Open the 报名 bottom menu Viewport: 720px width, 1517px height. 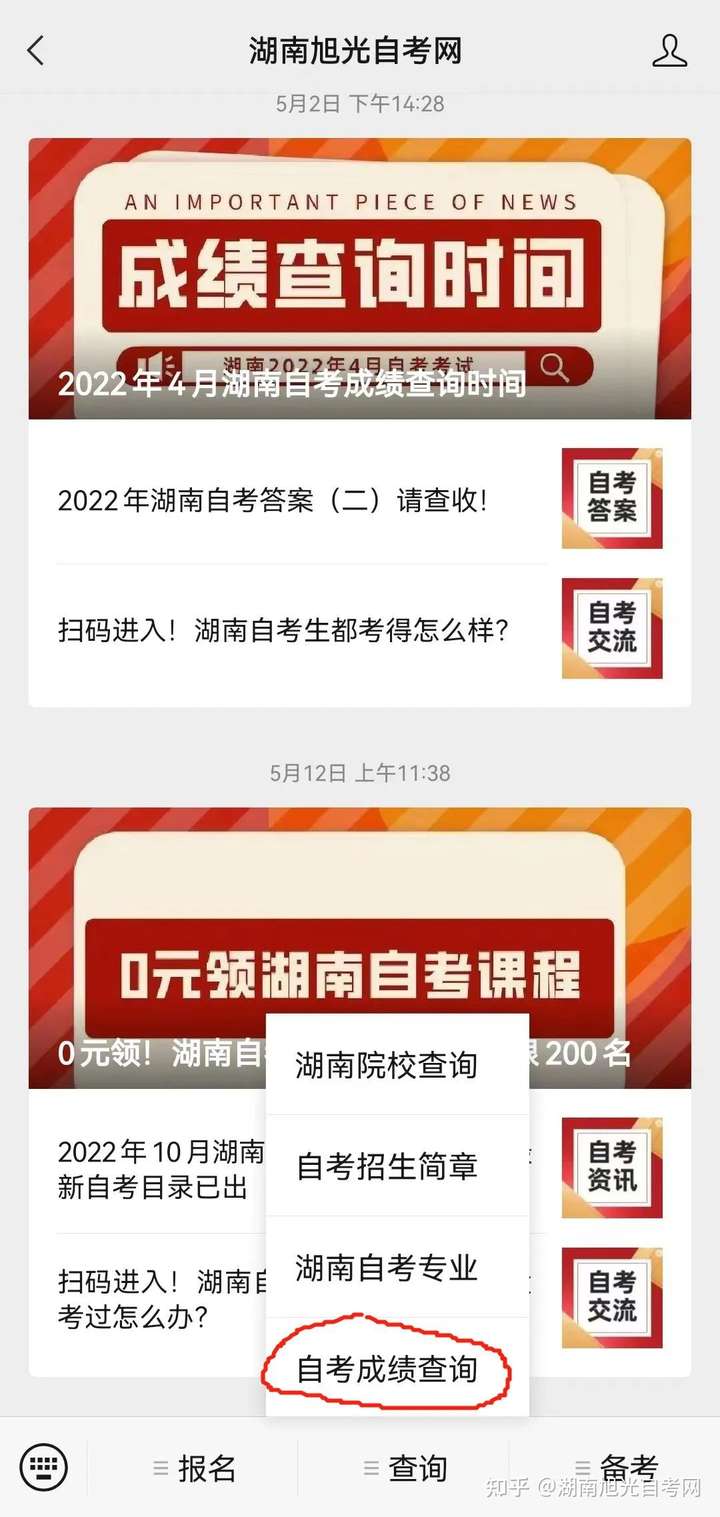click(x=195, y=1468)
